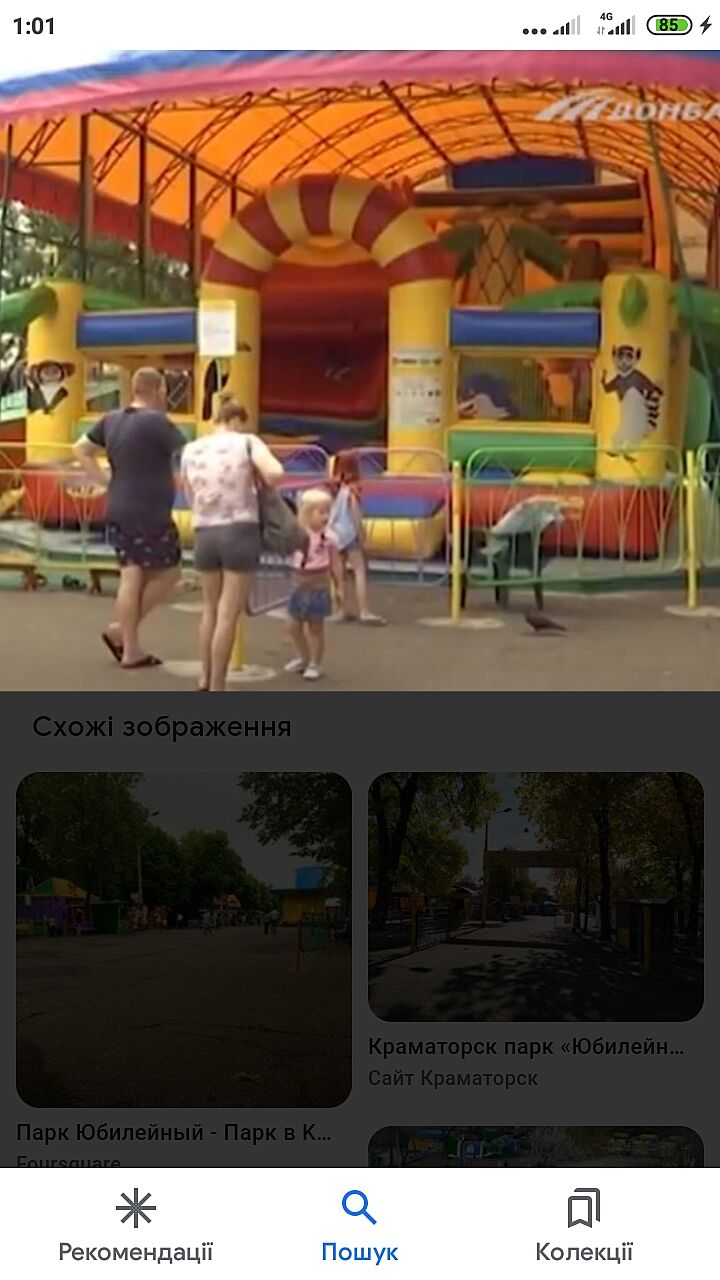Select the Пошук tab

pos(359,1224)
